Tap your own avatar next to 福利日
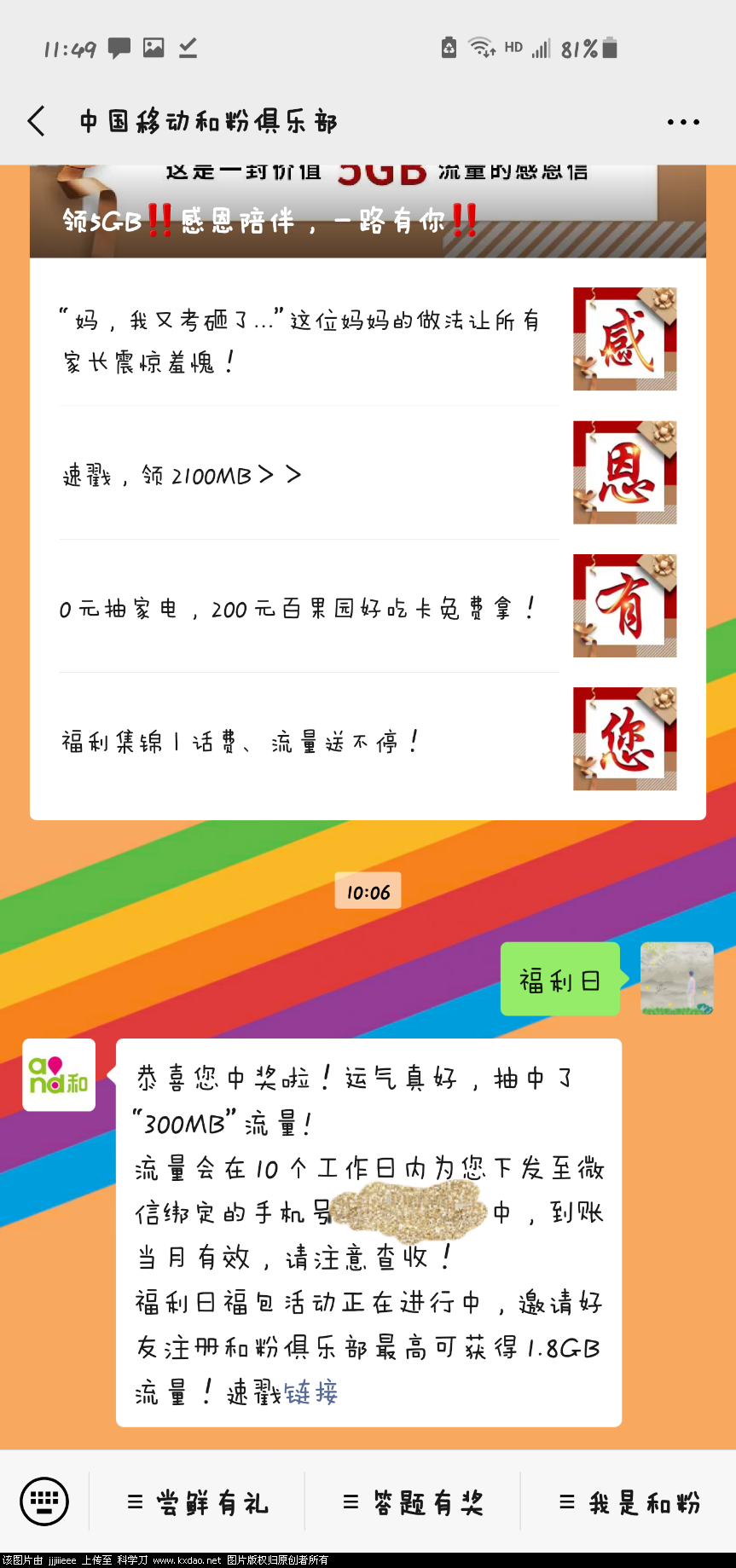This screenshot has height=1568, width=736. coord(676,978)
